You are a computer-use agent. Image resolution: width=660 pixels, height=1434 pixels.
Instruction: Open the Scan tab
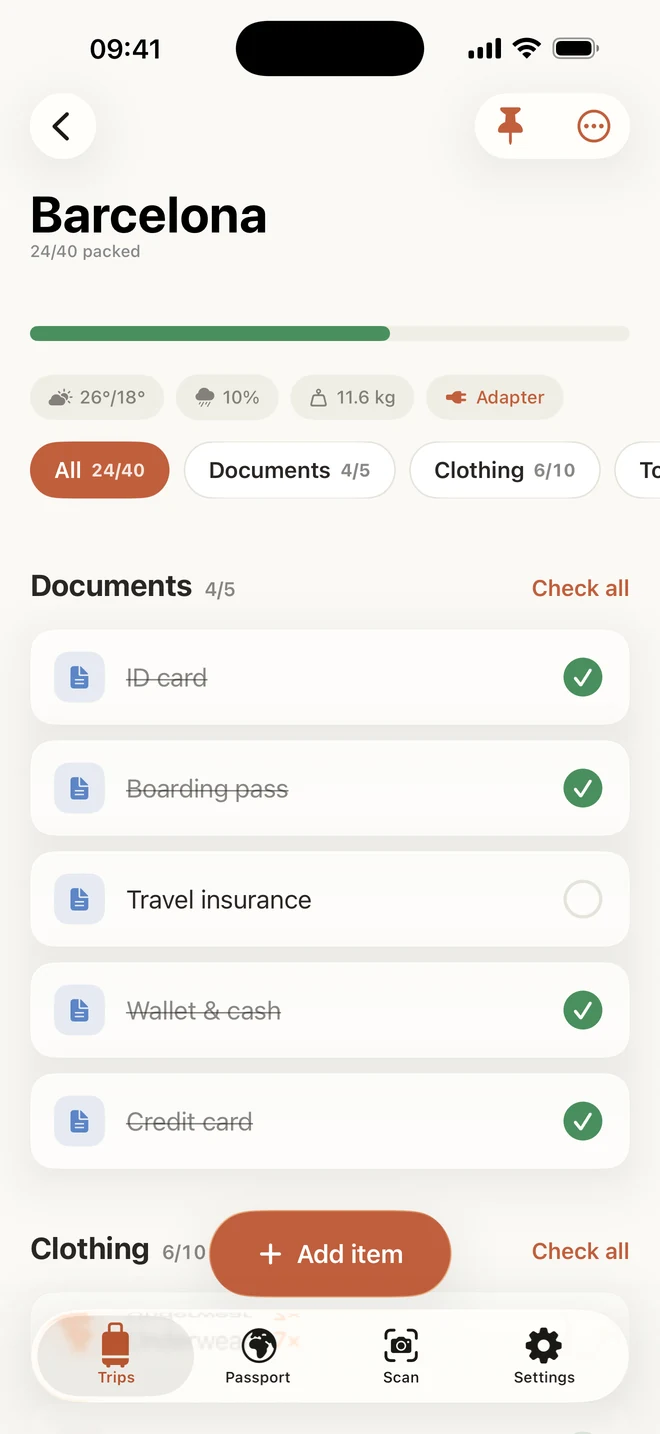point(401,1356)
